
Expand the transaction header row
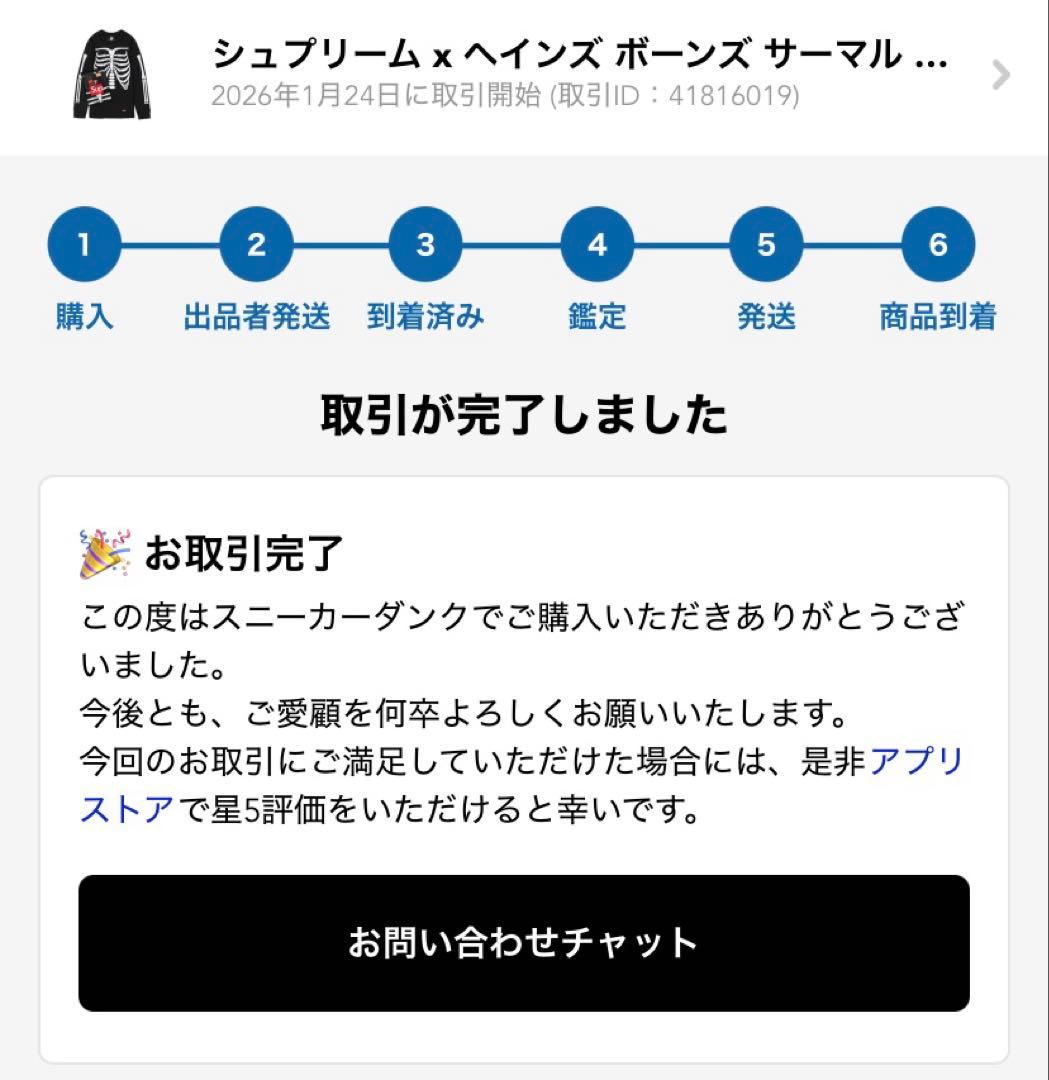pyautogui.click(x=524, y=76)
